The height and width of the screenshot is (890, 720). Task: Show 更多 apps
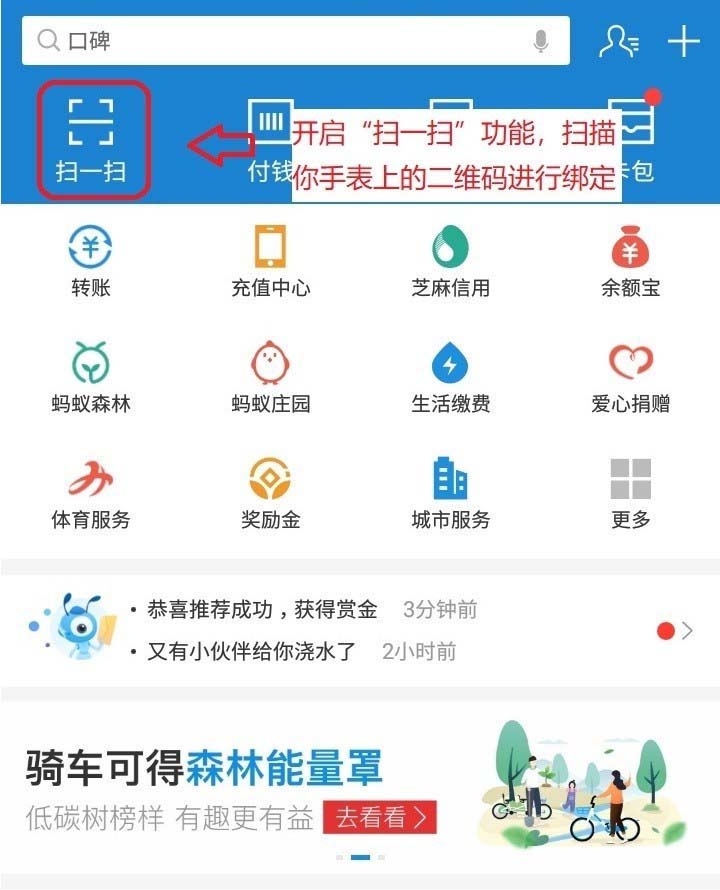click(630, 493)
